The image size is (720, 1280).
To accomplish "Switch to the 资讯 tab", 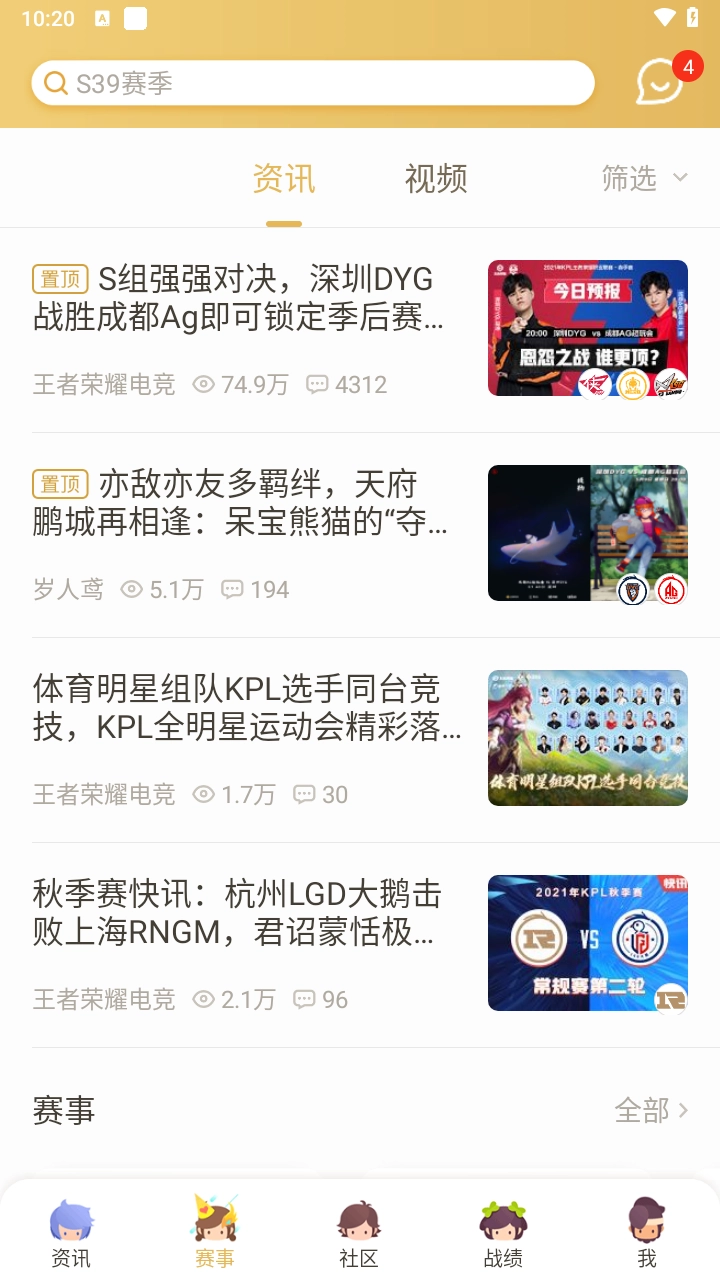I will [x=284, y=178].
